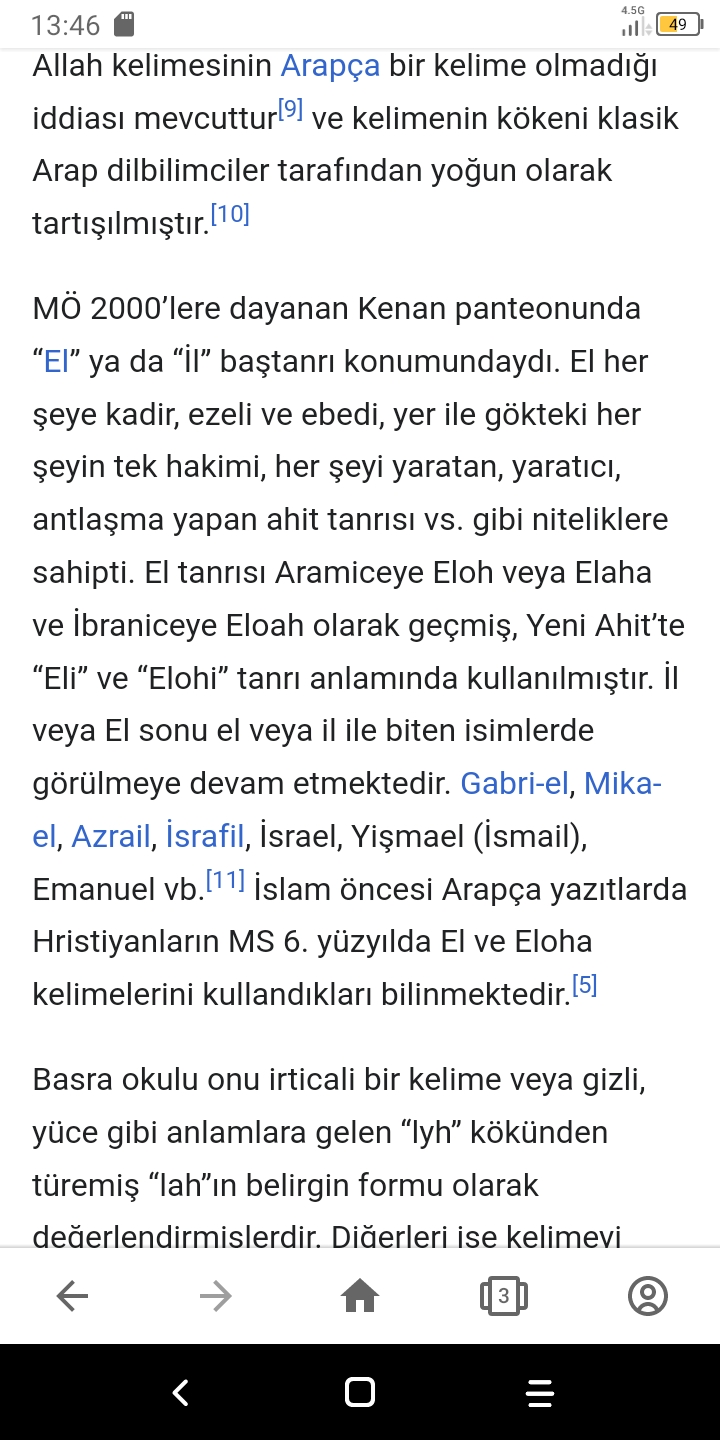Go back to the previous page
Viewport: 720px width, 1440px height.
point(72,1297)
